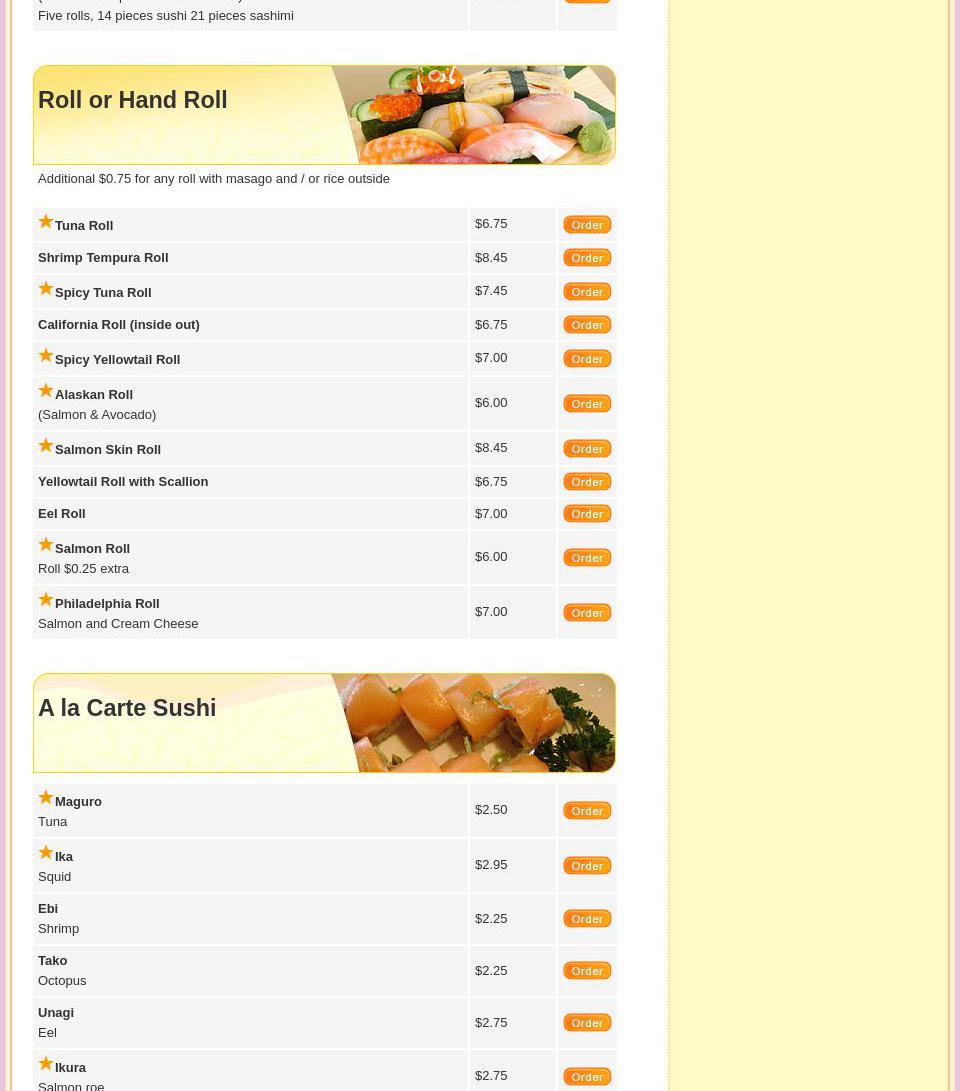Image resolution: width=960 pixels, height=1091 pixels.
Task: Order the Spicy Yellowtail Roll
Action: [587, 359]
